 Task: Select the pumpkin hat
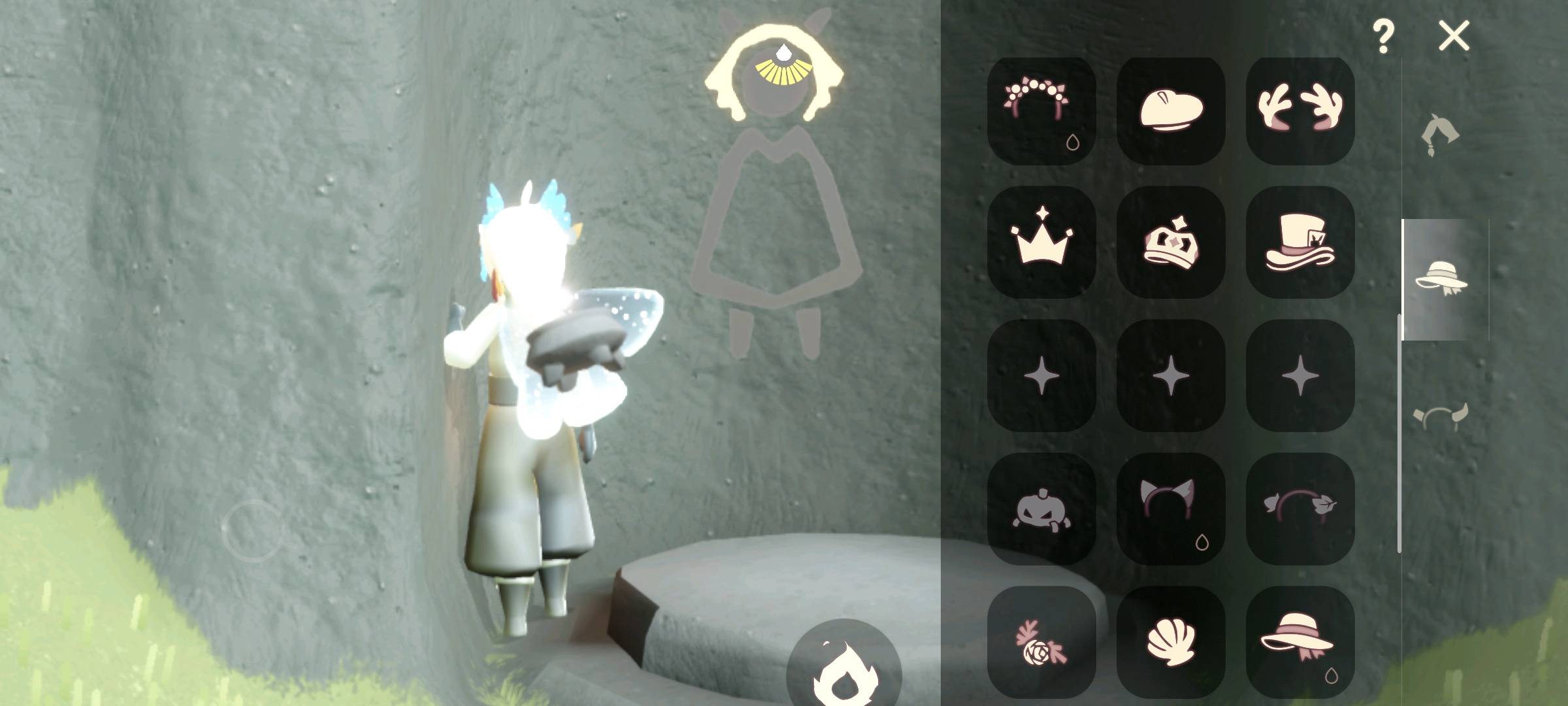(1041, 509)
